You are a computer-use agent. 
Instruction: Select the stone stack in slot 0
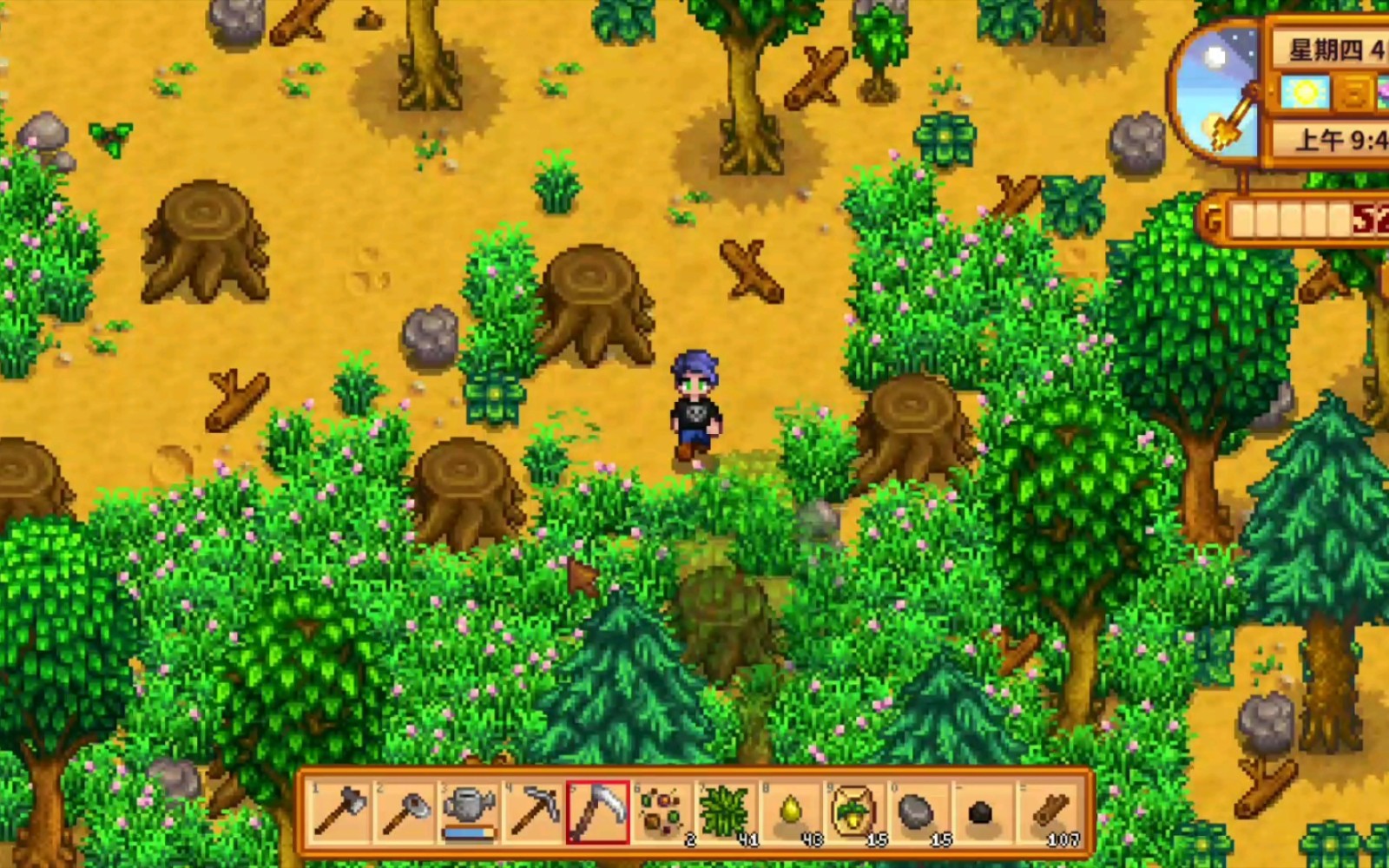[x=918, y=813]
